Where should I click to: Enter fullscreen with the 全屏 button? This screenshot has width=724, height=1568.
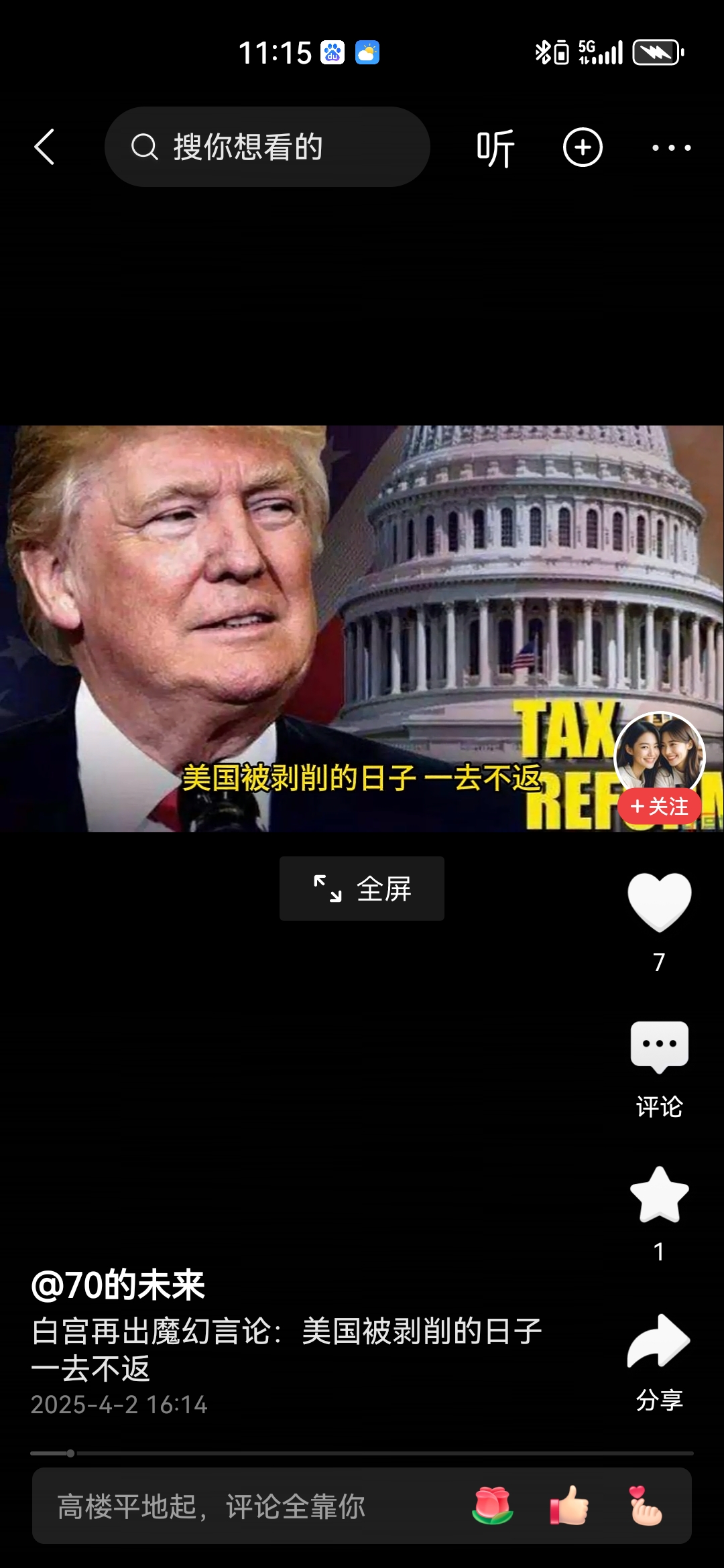click(x=361, y=888)
